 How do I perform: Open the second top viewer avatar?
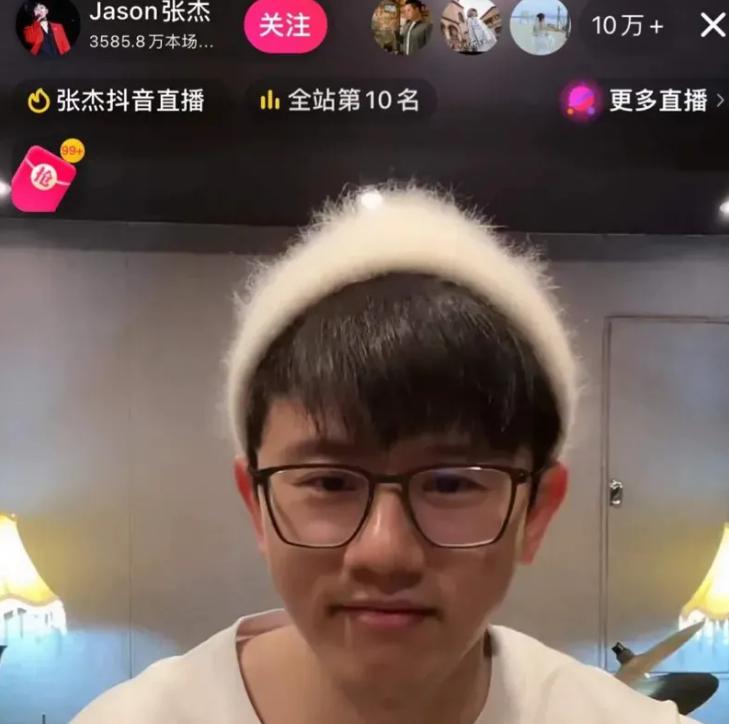point(470,26)
